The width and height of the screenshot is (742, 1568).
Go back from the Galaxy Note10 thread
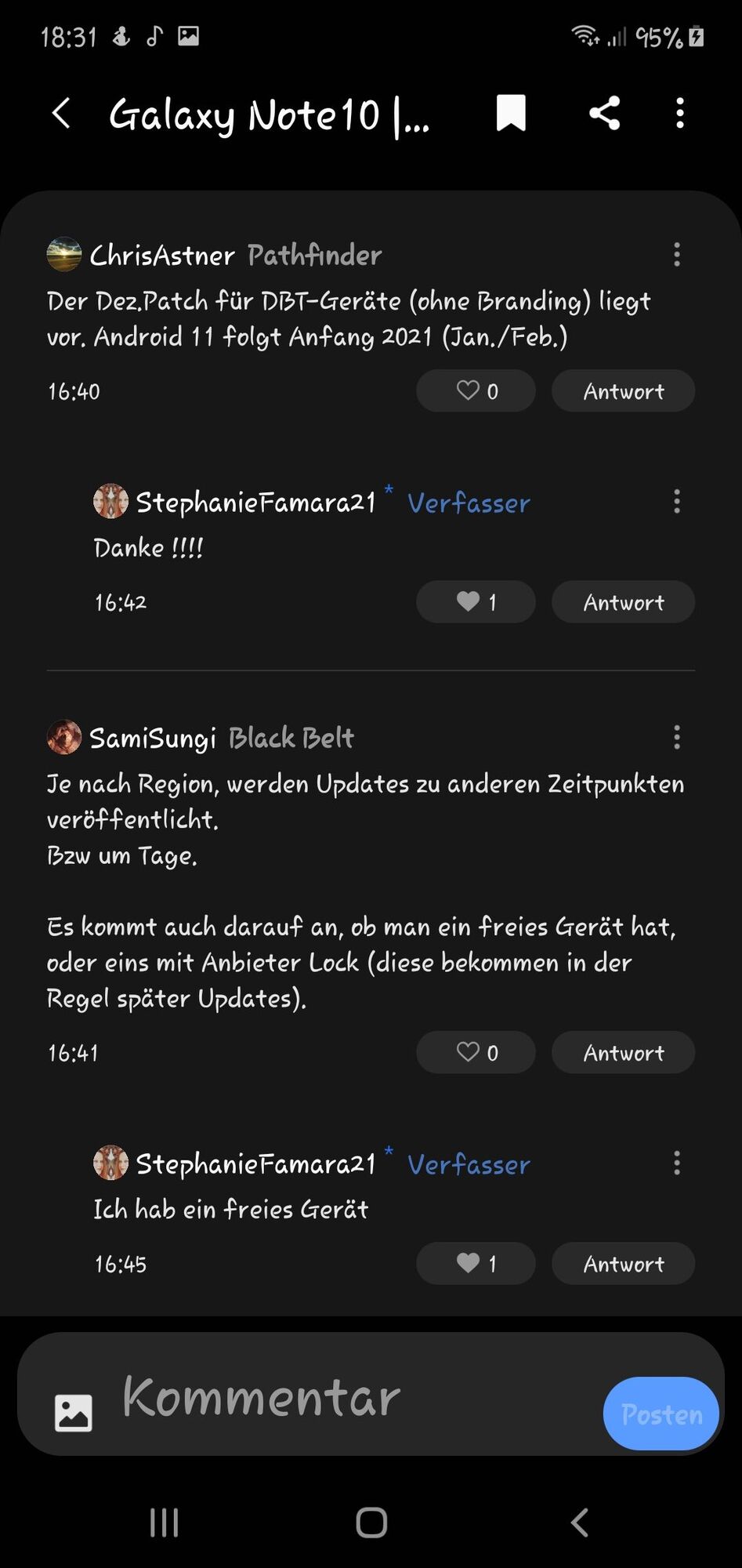pyautogui.click(x=61, y=113)
